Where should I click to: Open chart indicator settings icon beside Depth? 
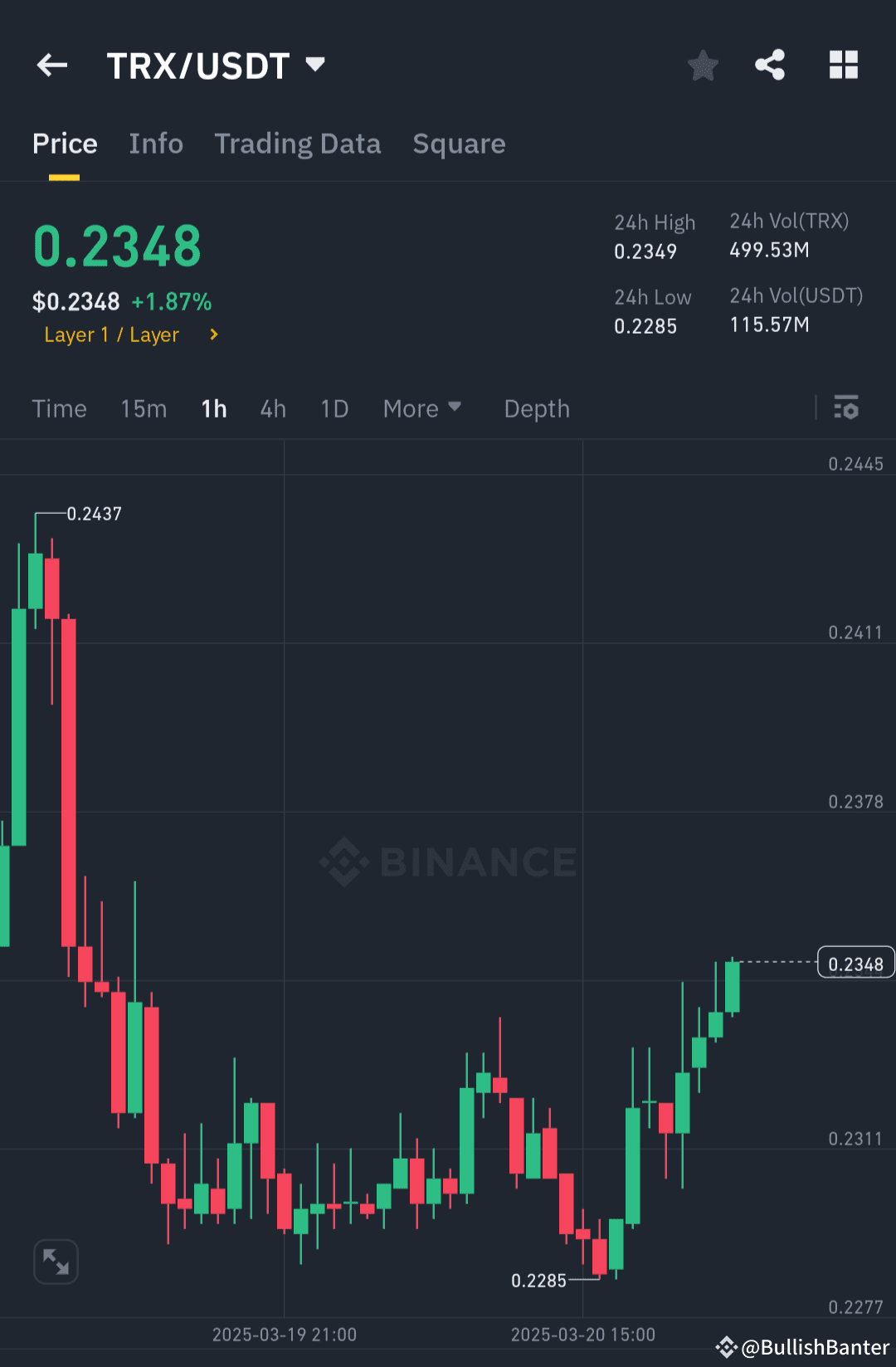(847, 408)
